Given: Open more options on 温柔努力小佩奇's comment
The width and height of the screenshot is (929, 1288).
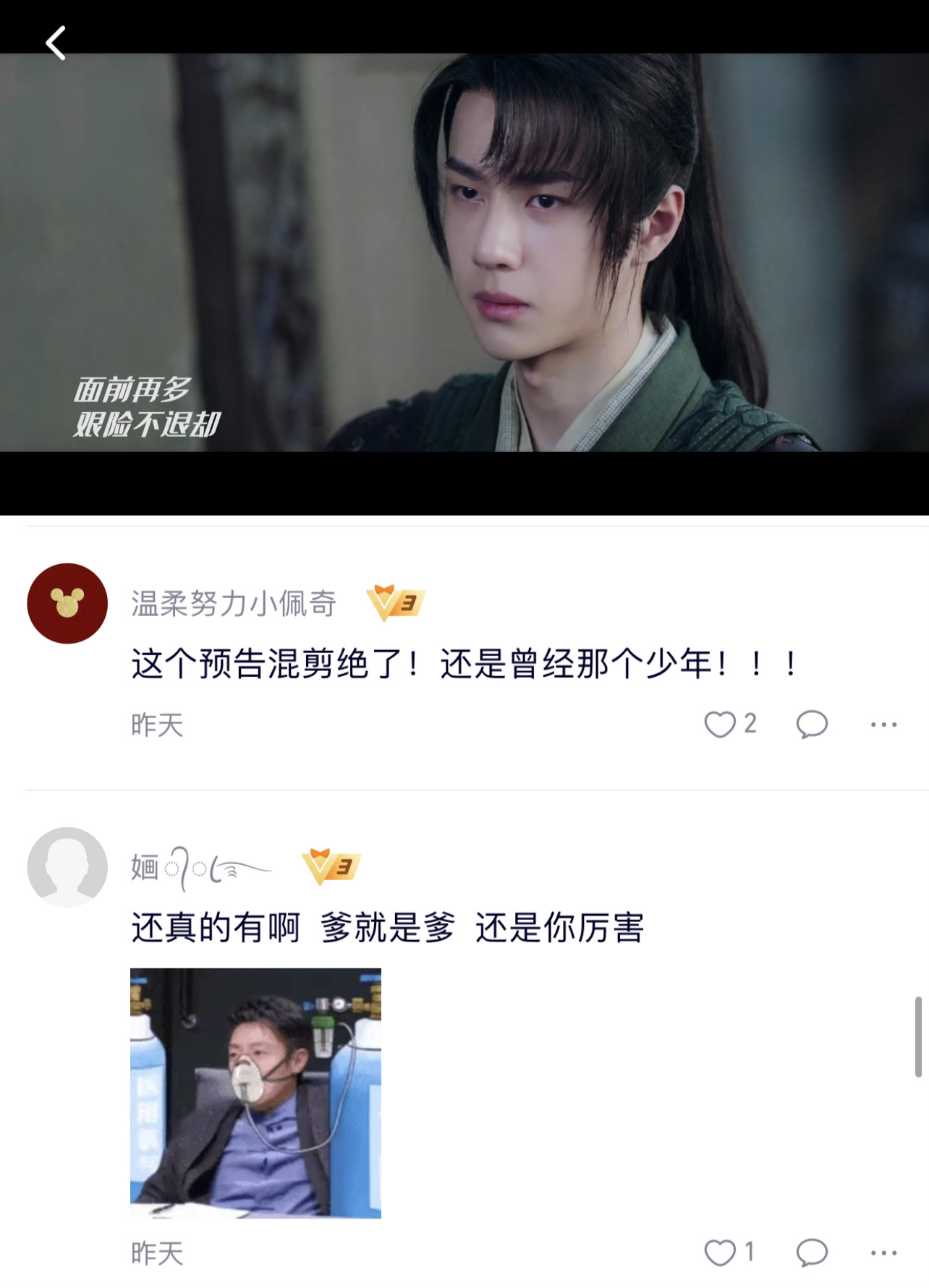Looking at the screenshot, I should pyautogui.click(x=883, y=724).
